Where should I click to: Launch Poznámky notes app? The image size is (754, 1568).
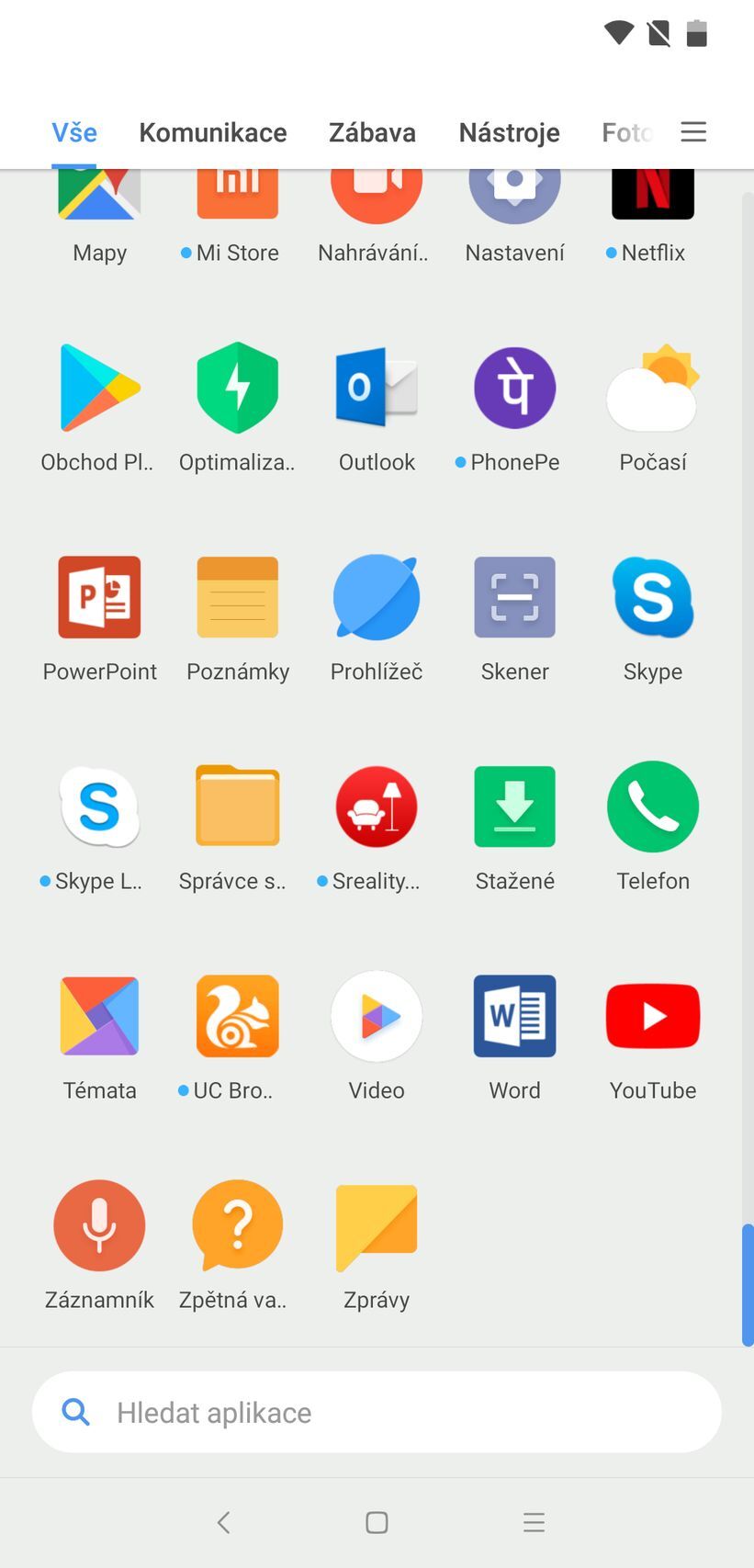(x=238, y=597)
